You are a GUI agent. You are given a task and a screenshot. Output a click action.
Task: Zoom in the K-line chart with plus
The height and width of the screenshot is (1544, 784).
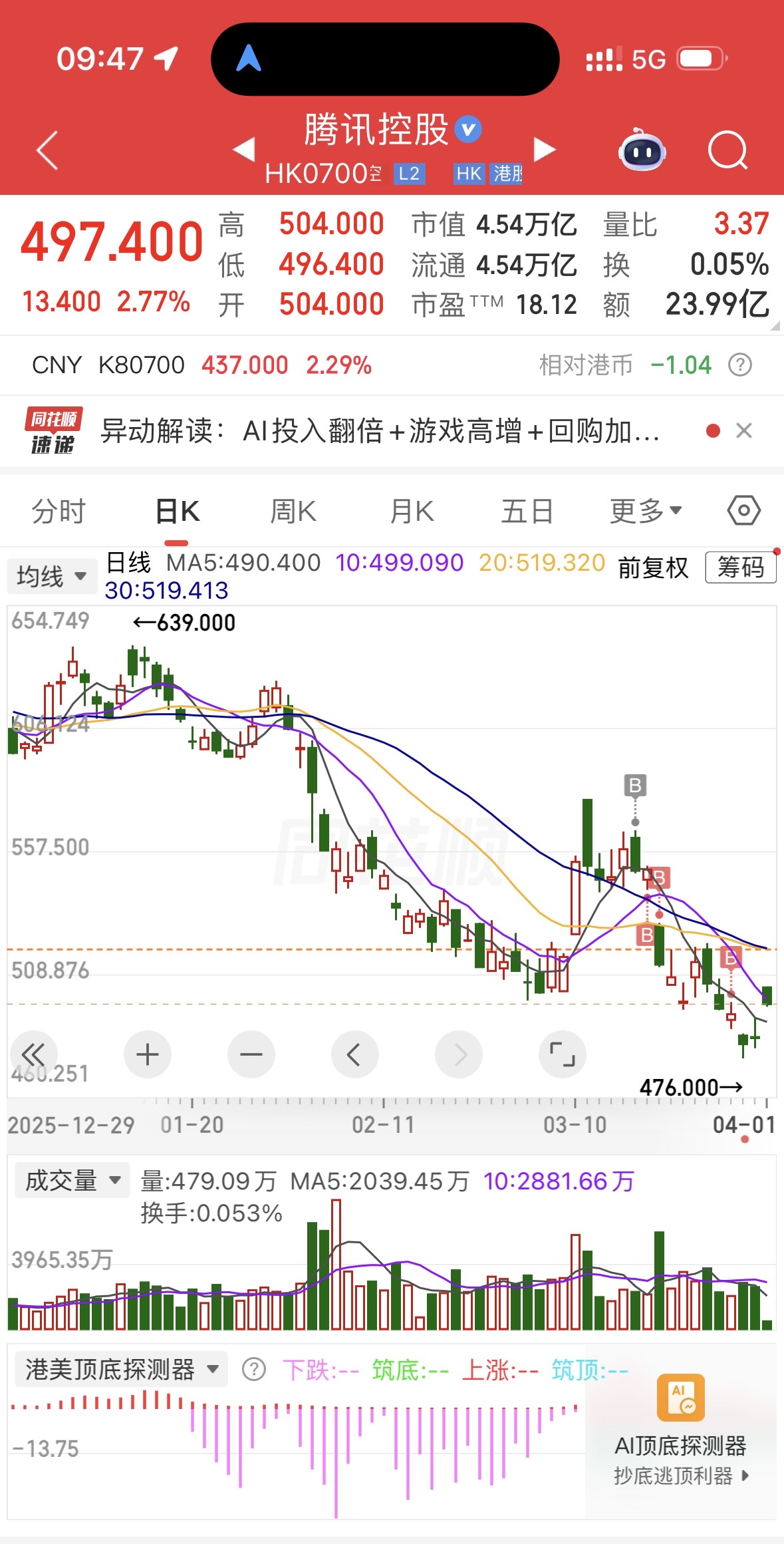pyautogui.click(x=147, y=1054)
